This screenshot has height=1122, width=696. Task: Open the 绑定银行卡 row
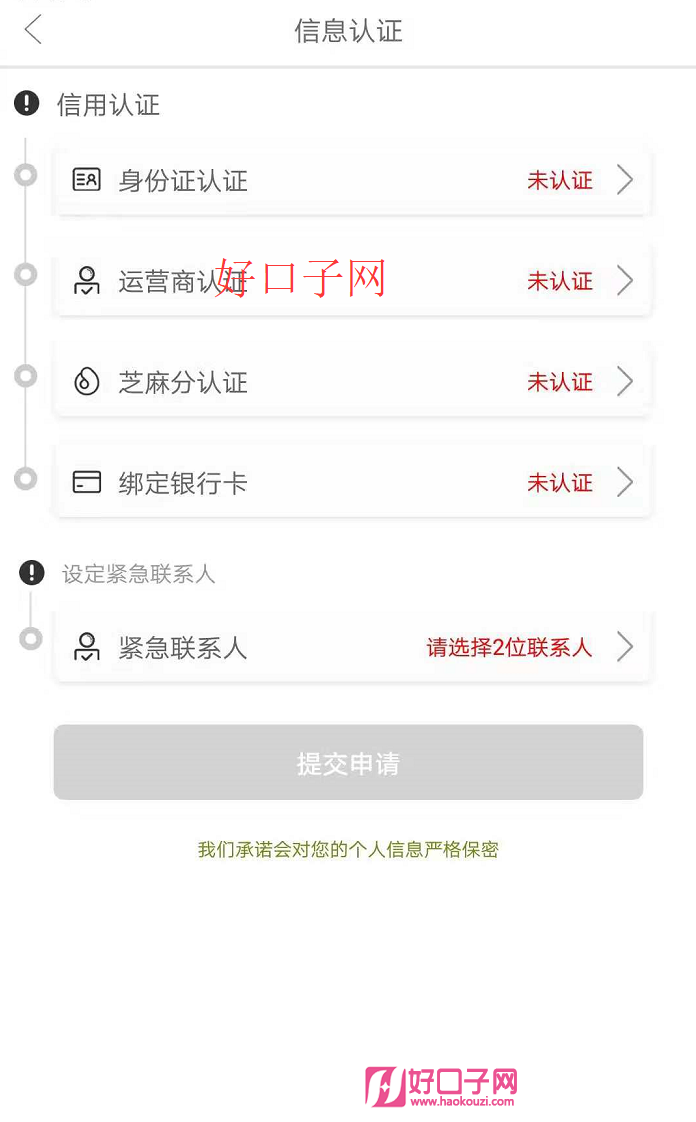pos(352,482)
